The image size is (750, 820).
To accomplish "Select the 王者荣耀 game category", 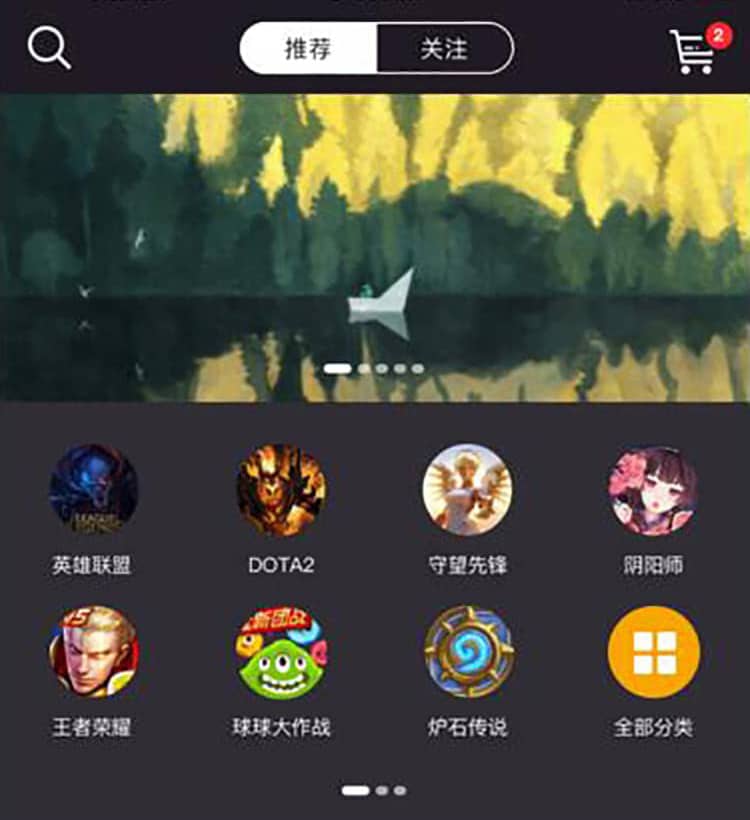I will 93,652.
